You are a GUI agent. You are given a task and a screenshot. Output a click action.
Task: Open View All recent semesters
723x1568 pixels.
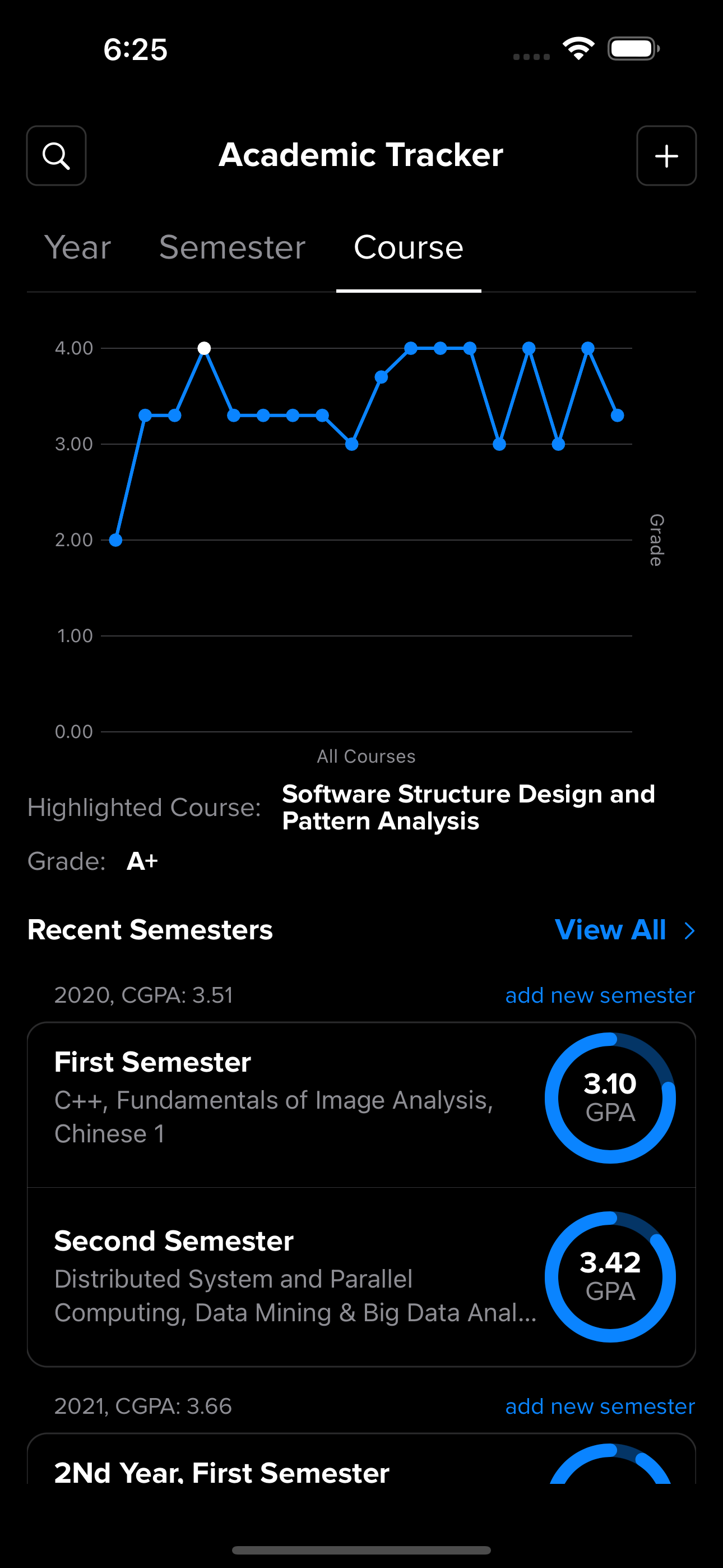625,930
